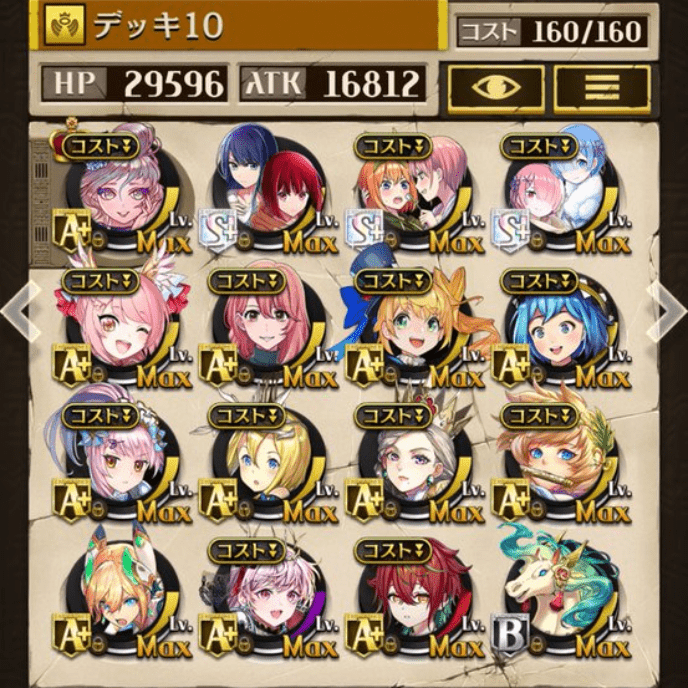
Task: Open the blue and red-haired duo card
Action: (x=266, y=188)
